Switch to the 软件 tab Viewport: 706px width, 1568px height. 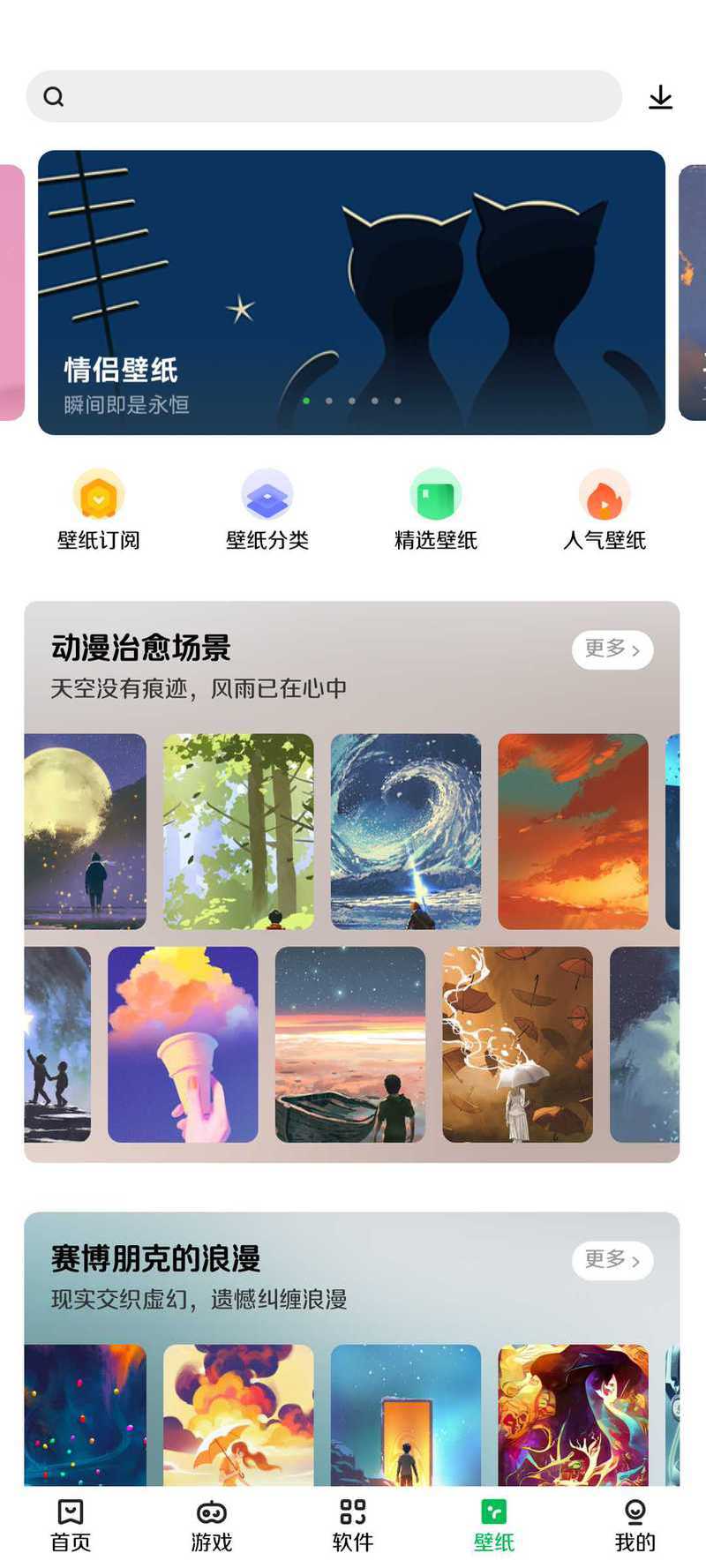[353, 1526]
